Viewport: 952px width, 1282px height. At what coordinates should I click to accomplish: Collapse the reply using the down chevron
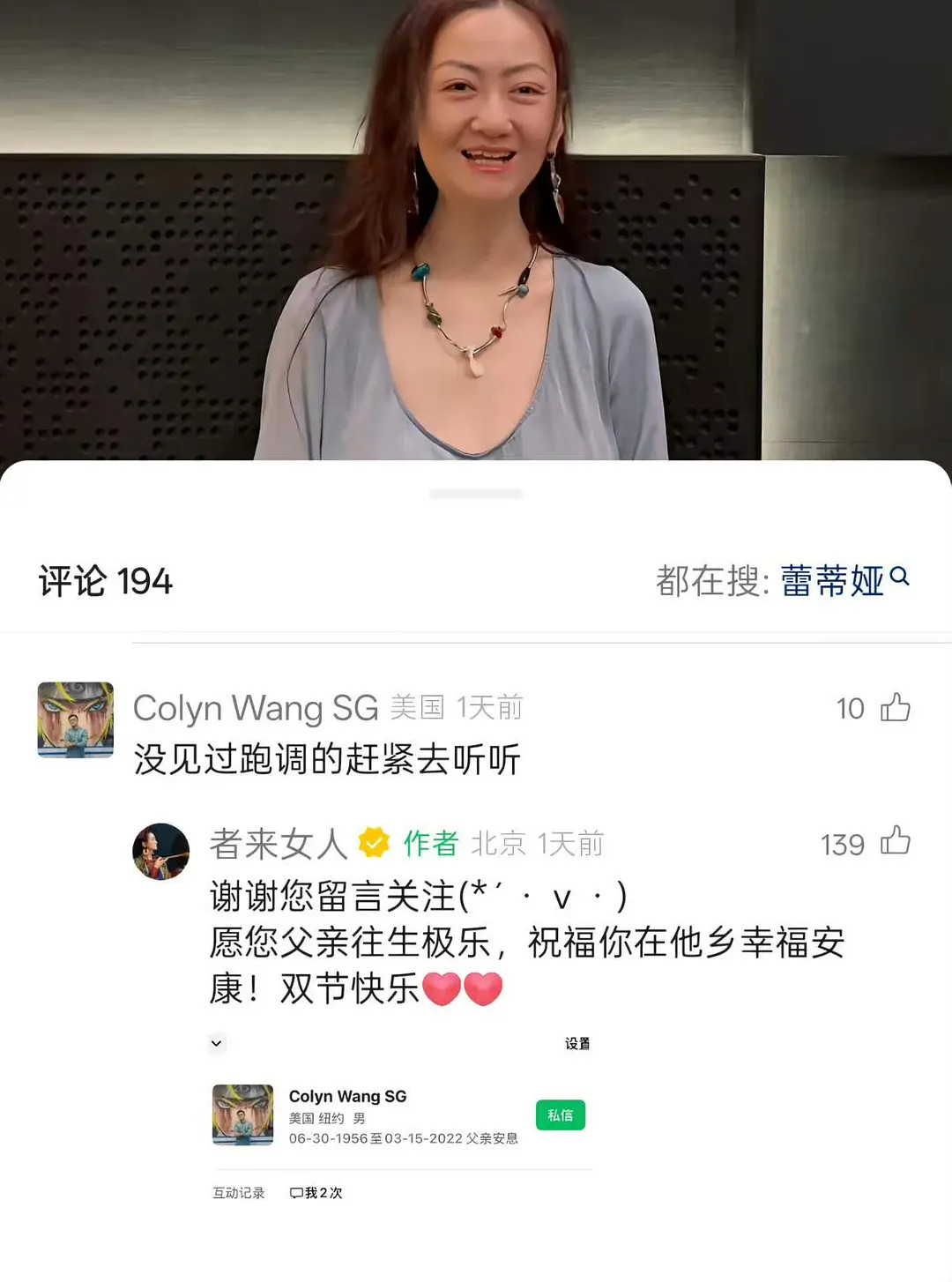215,1044
